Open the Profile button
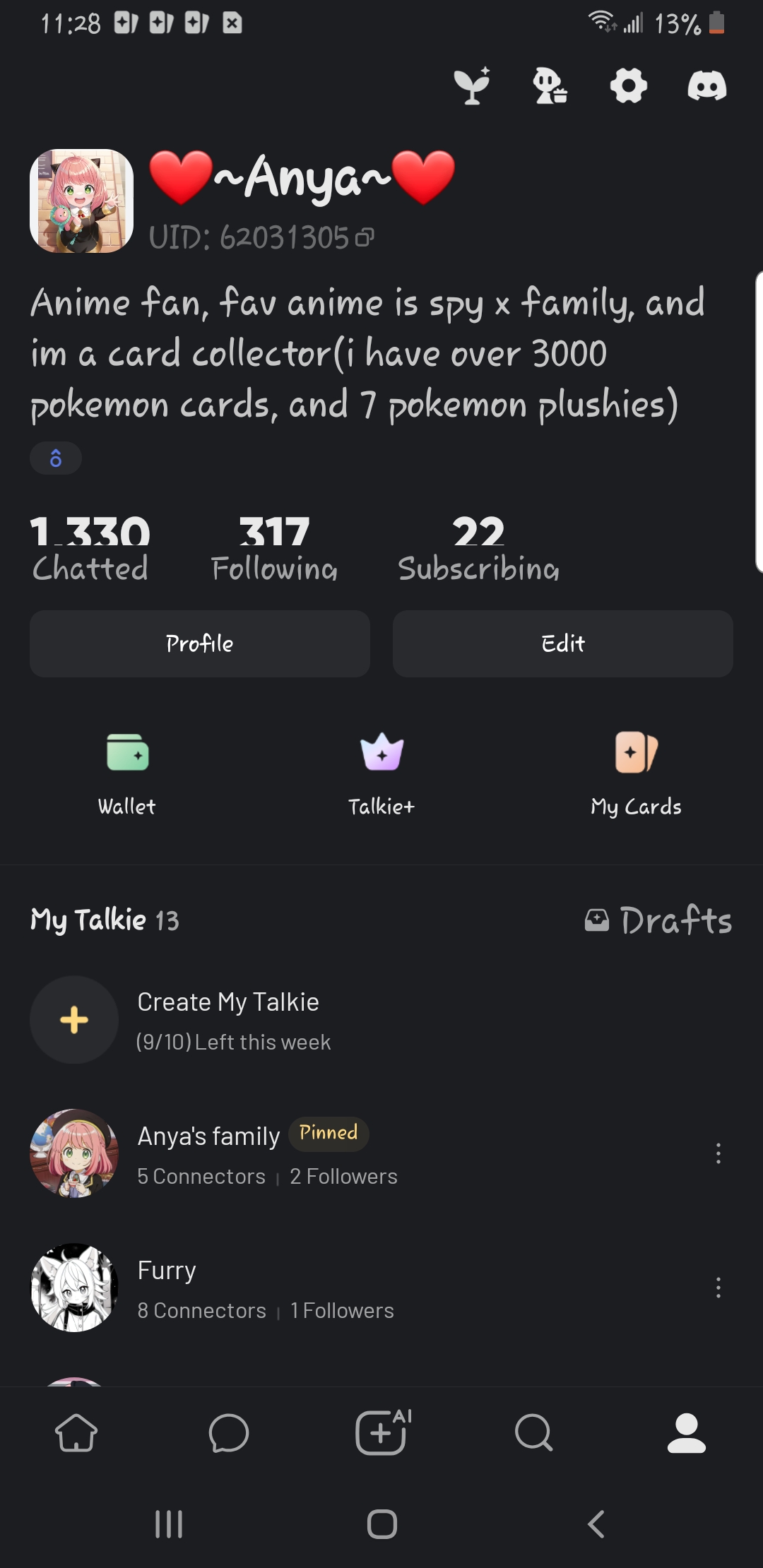Viewport: 763px width, 1568px height. [200, 643]
